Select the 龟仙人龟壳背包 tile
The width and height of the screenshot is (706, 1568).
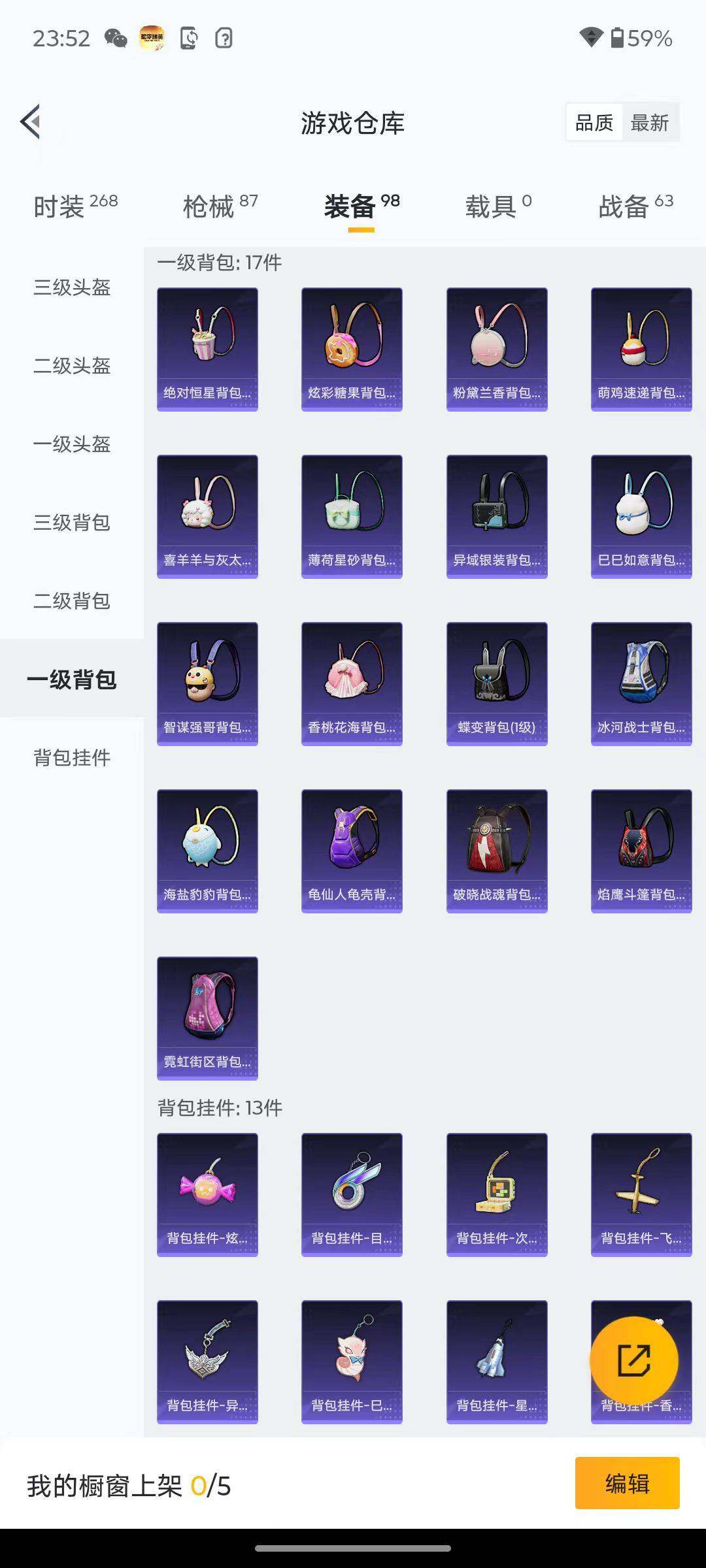tap(352, 851)
